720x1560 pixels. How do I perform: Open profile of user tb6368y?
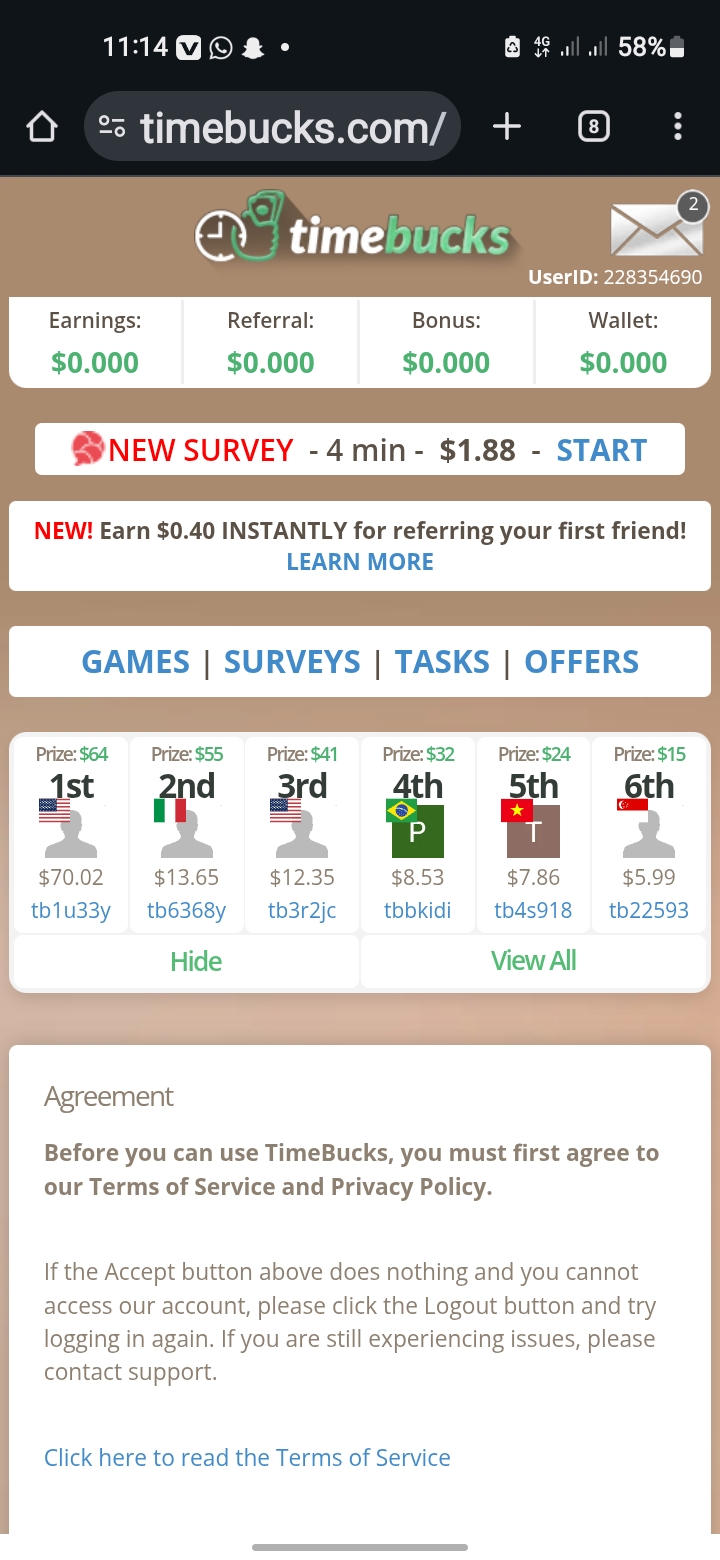pyautogui.click(x=187, y=910)
